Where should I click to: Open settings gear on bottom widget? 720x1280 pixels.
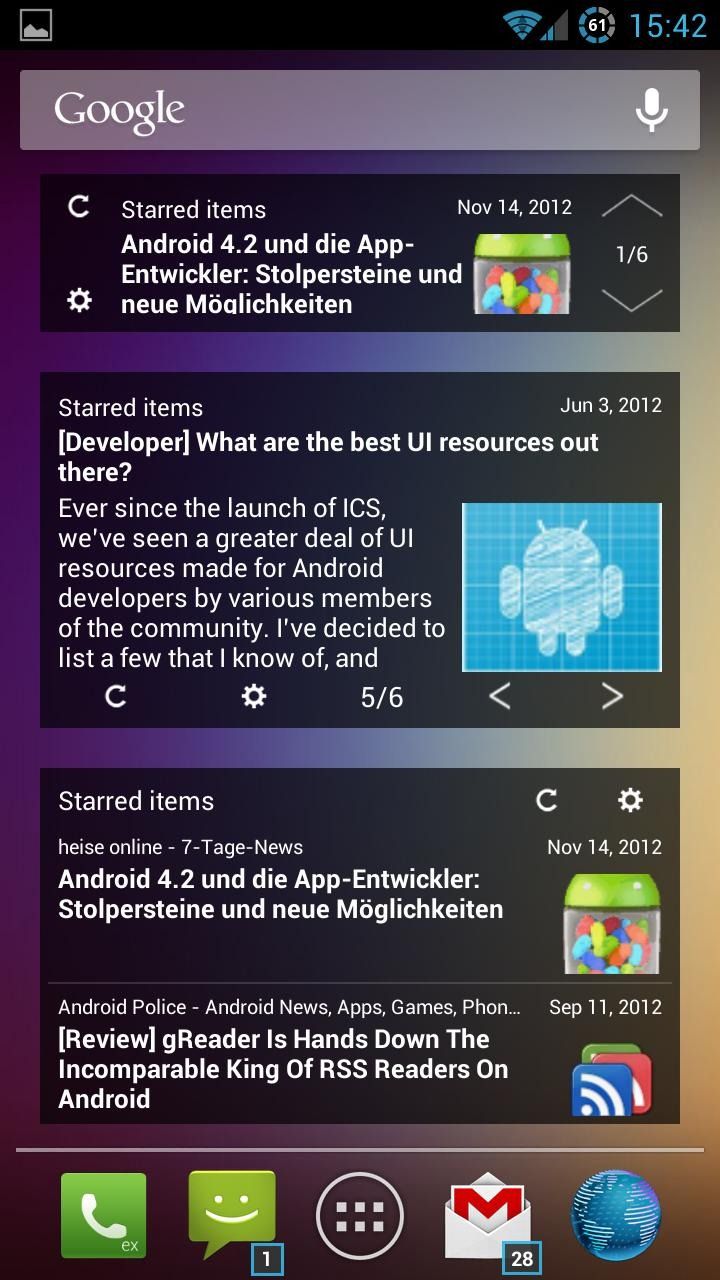click(630, 800)
